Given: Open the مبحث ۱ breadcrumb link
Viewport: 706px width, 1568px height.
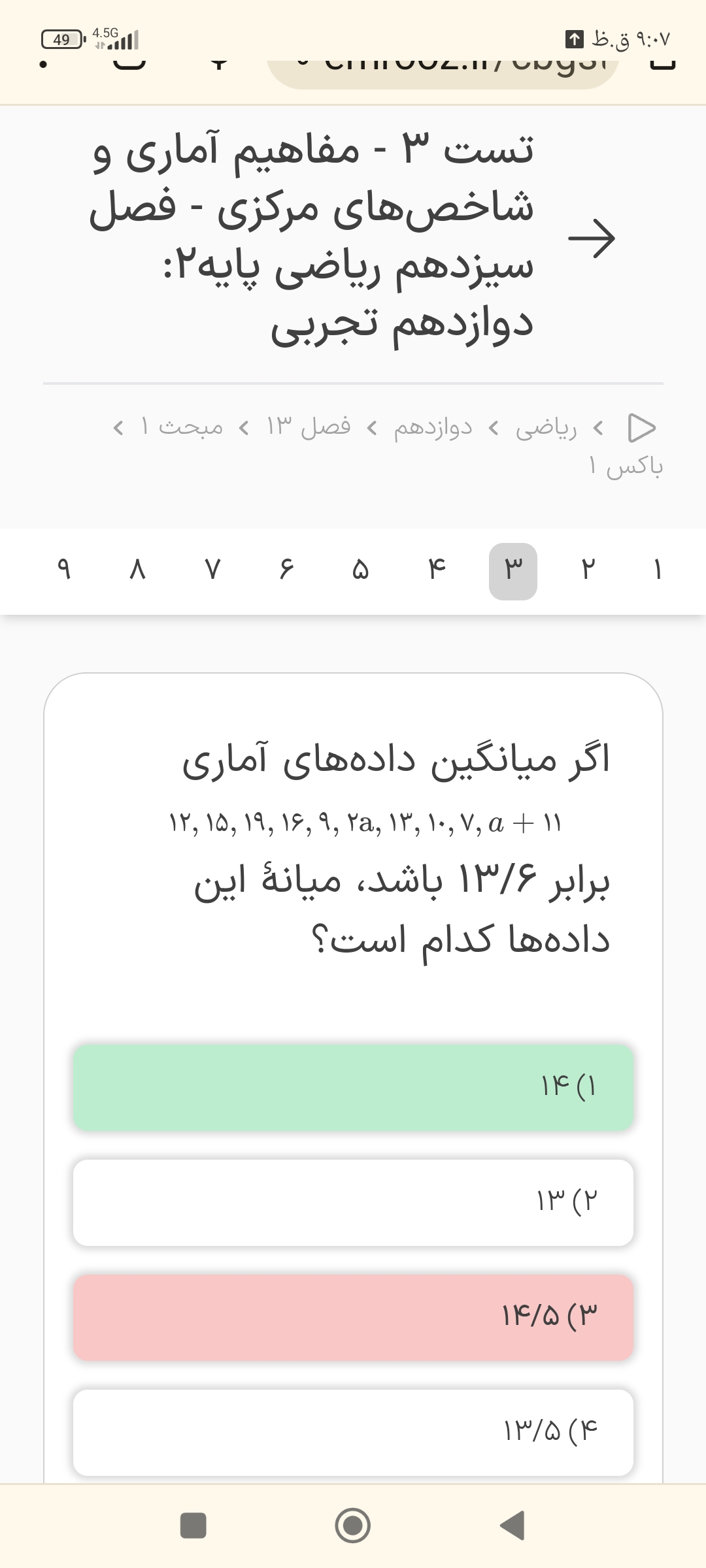Looking at the screenshot, I should pos(182,428).
